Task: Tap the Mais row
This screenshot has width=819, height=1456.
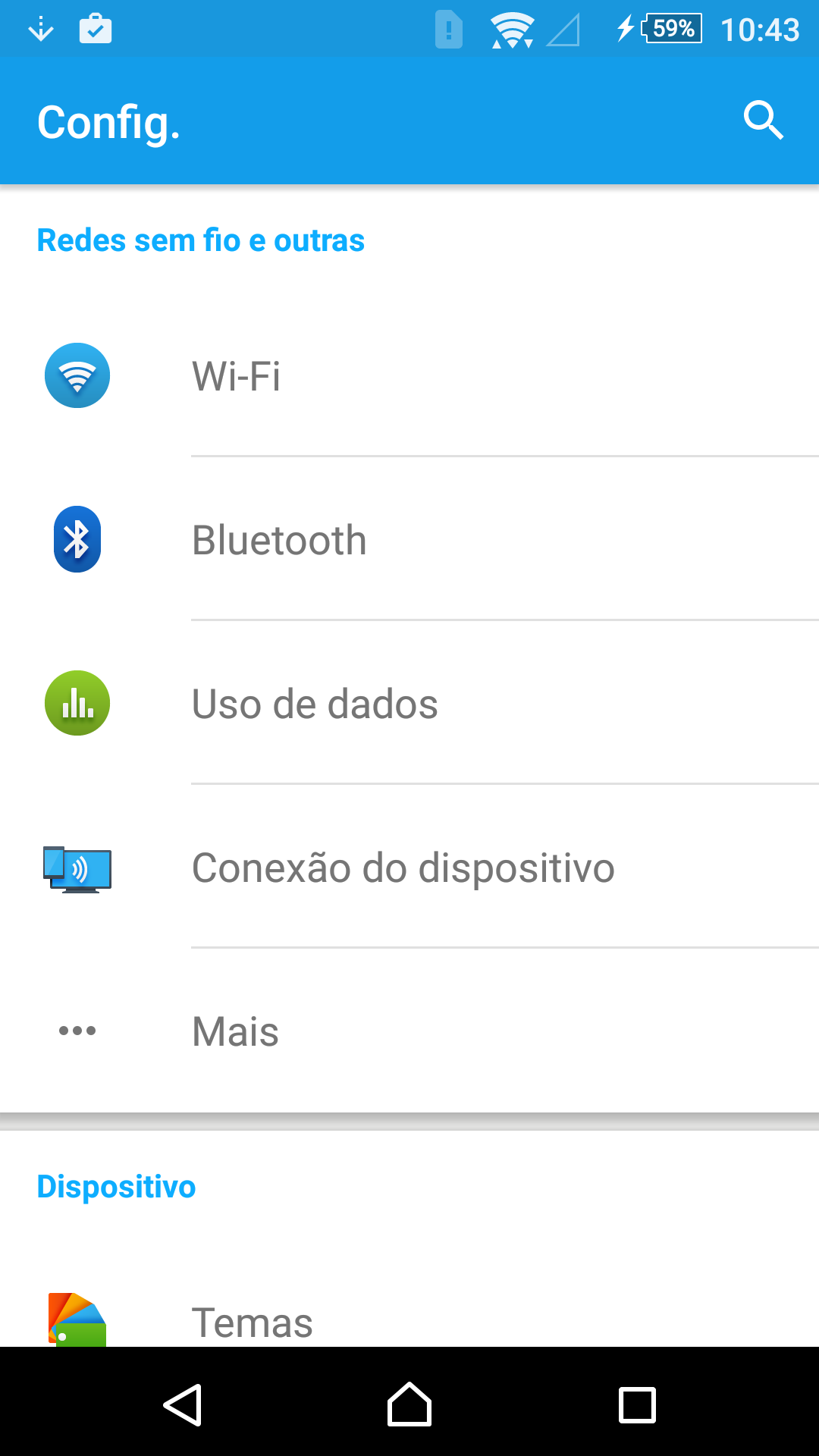Action: tap(409, 1031)
